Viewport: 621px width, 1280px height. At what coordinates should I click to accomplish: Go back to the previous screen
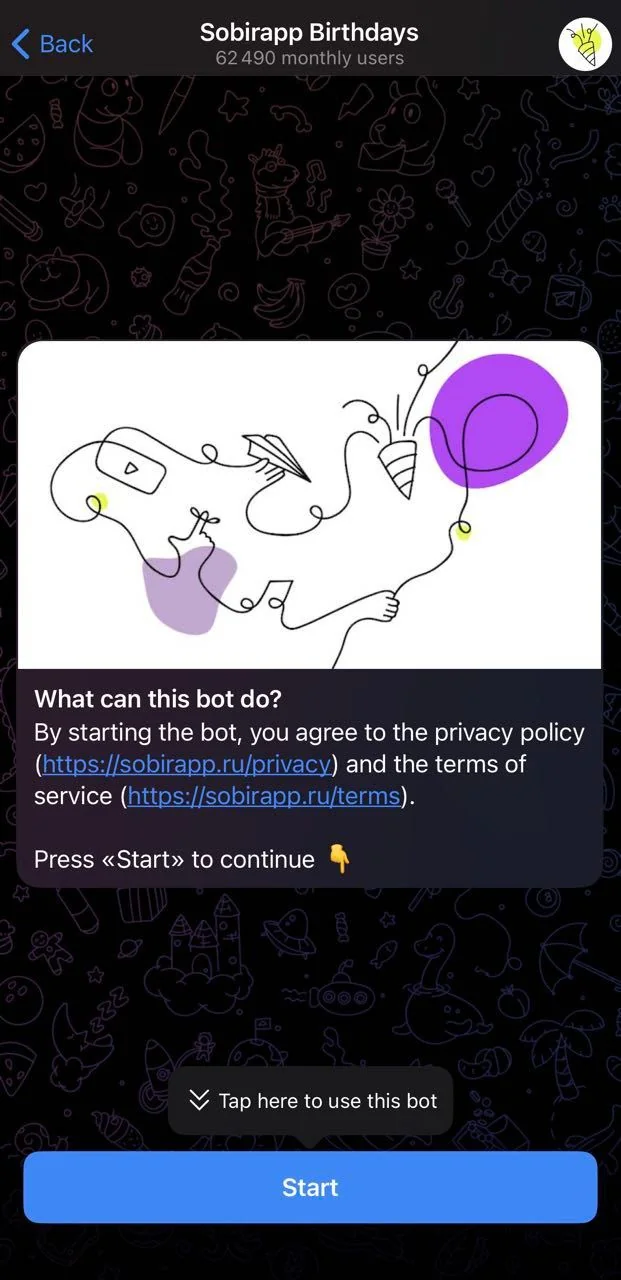coord(52,44)
